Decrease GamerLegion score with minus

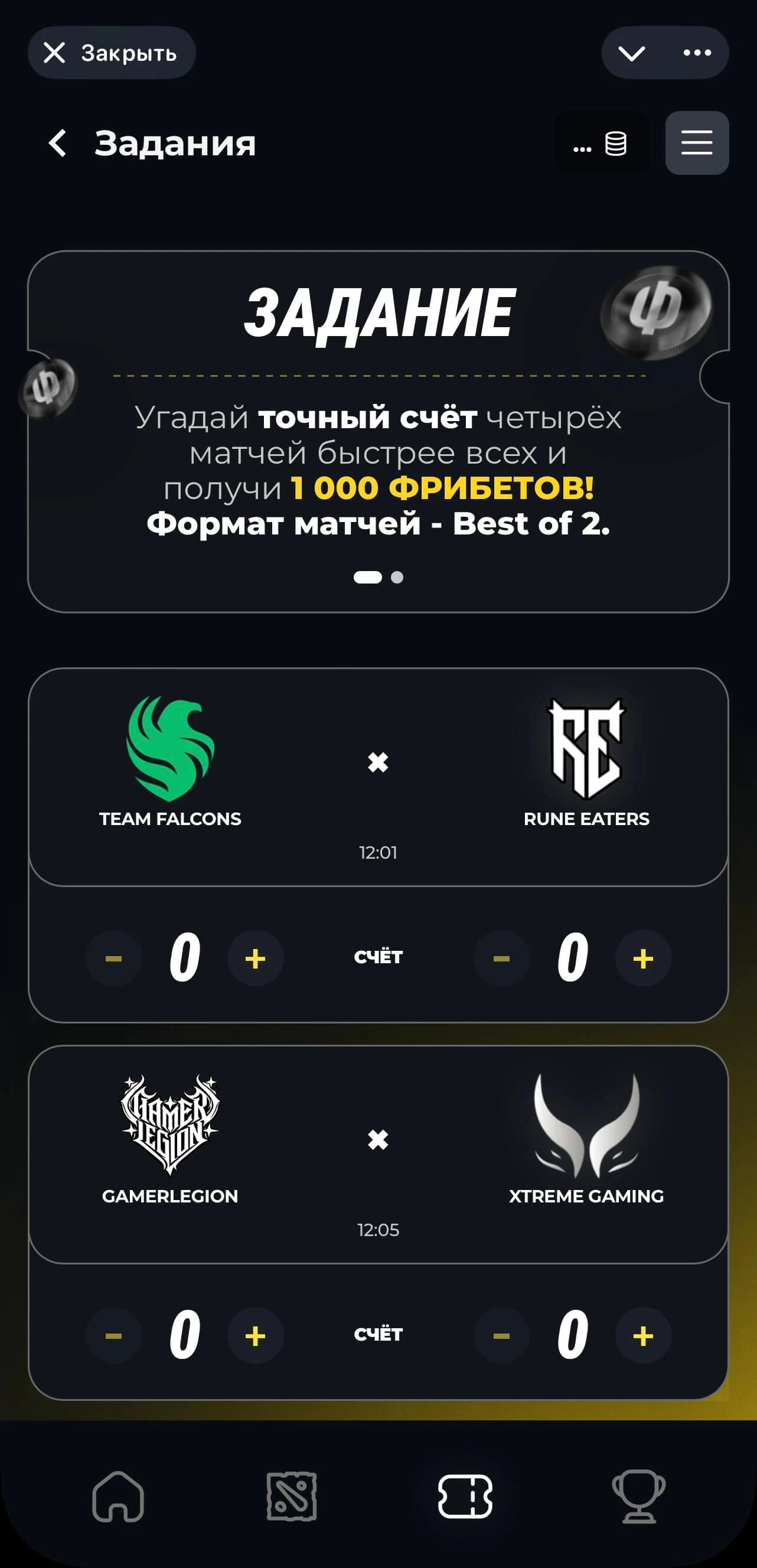click(114, 1335)
